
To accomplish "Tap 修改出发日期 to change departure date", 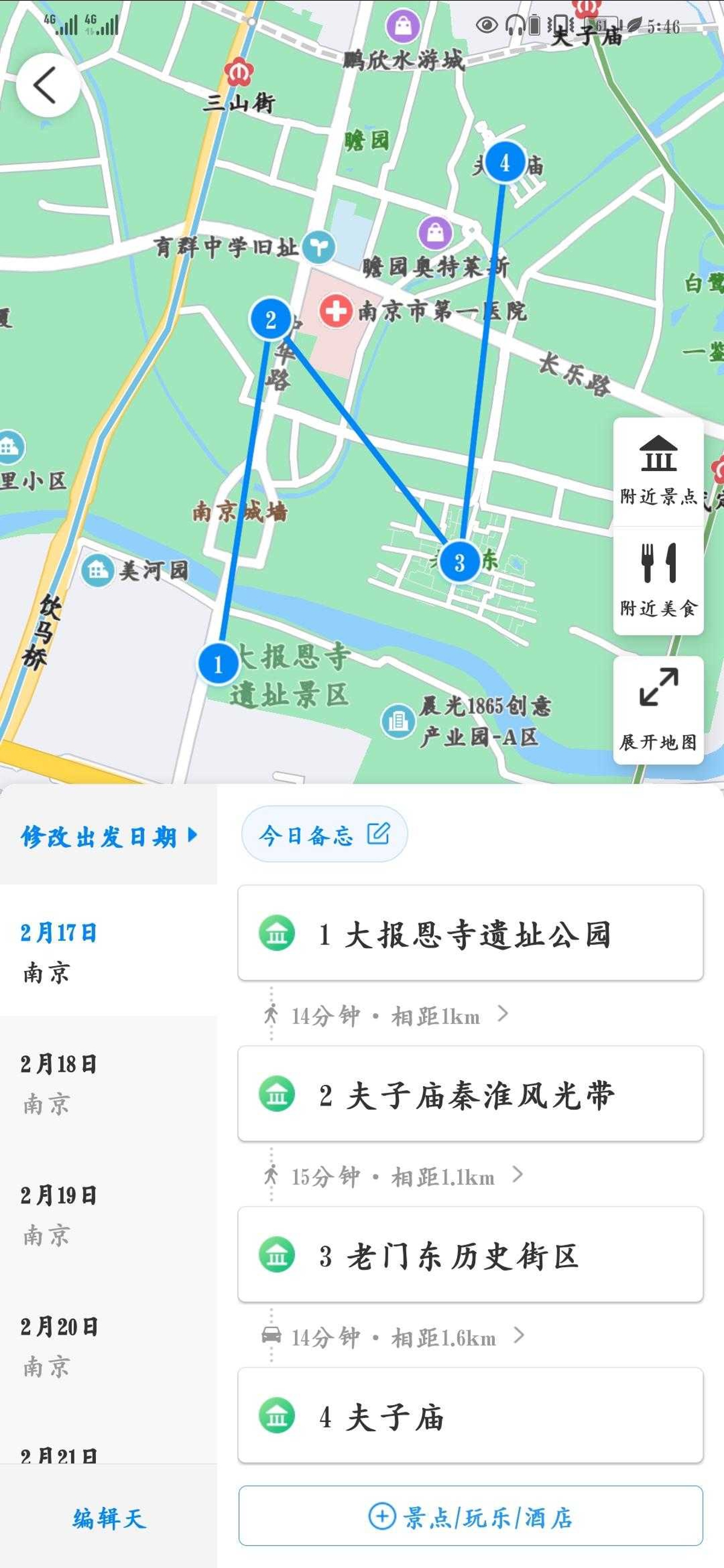I will click(109, 836).
